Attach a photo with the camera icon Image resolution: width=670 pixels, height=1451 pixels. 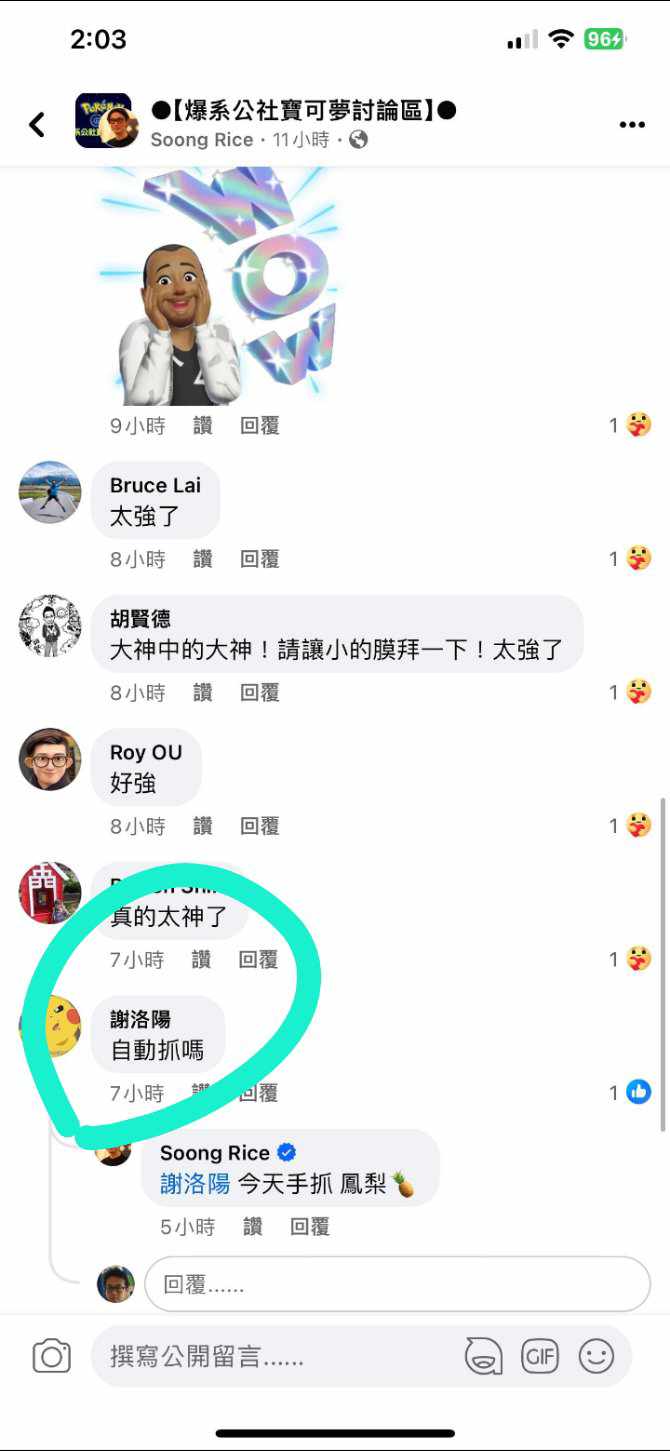pos(52,1357)
